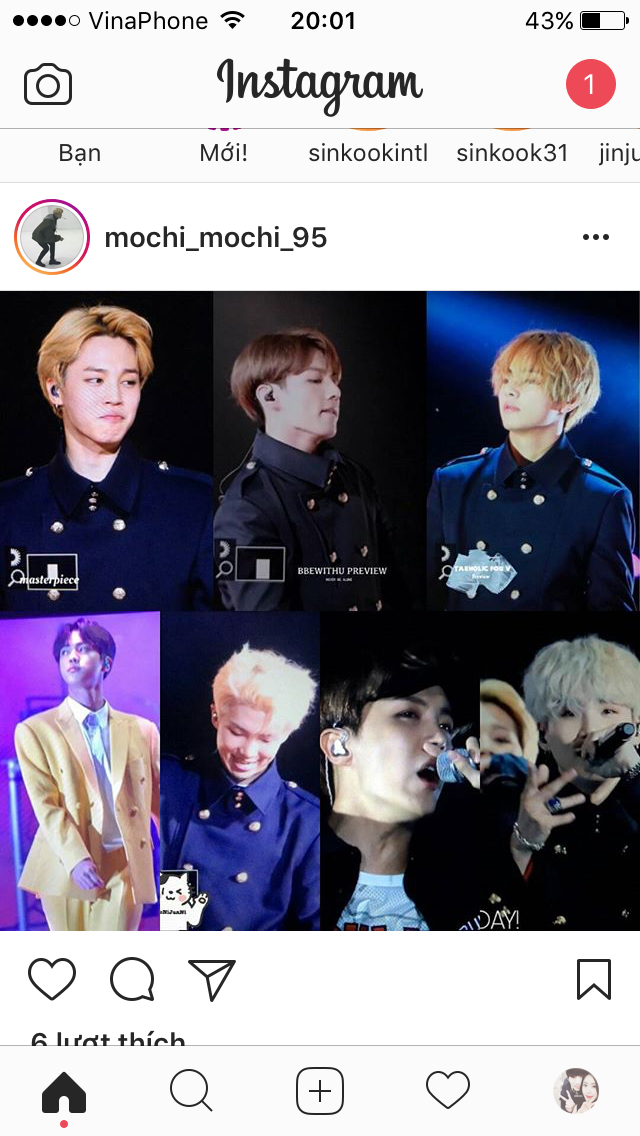This screenshot has width=640, height=1136.
Task: Open direct messages with one unread
Action: pyautogui.click(x=590, y=84)
